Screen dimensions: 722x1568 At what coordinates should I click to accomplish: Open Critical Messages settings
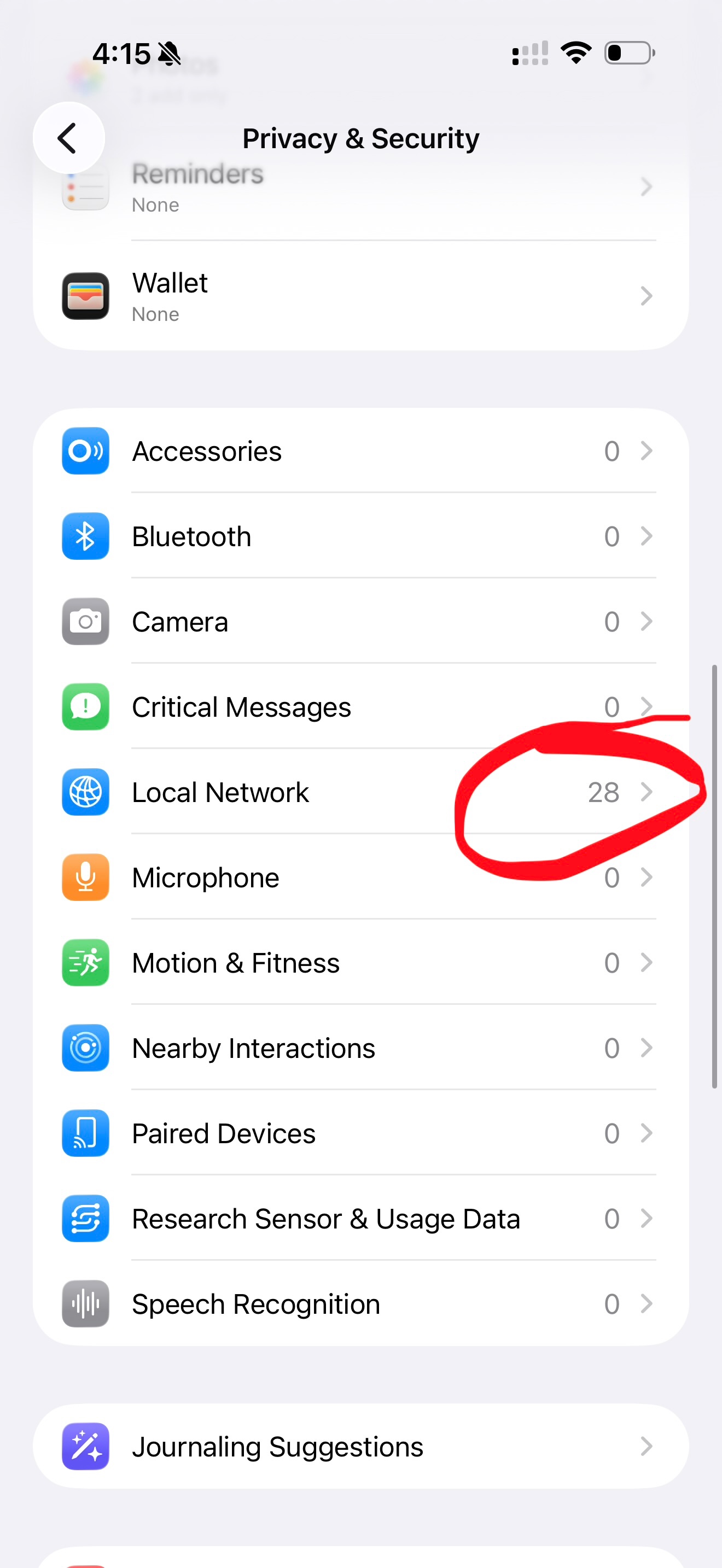361,707
